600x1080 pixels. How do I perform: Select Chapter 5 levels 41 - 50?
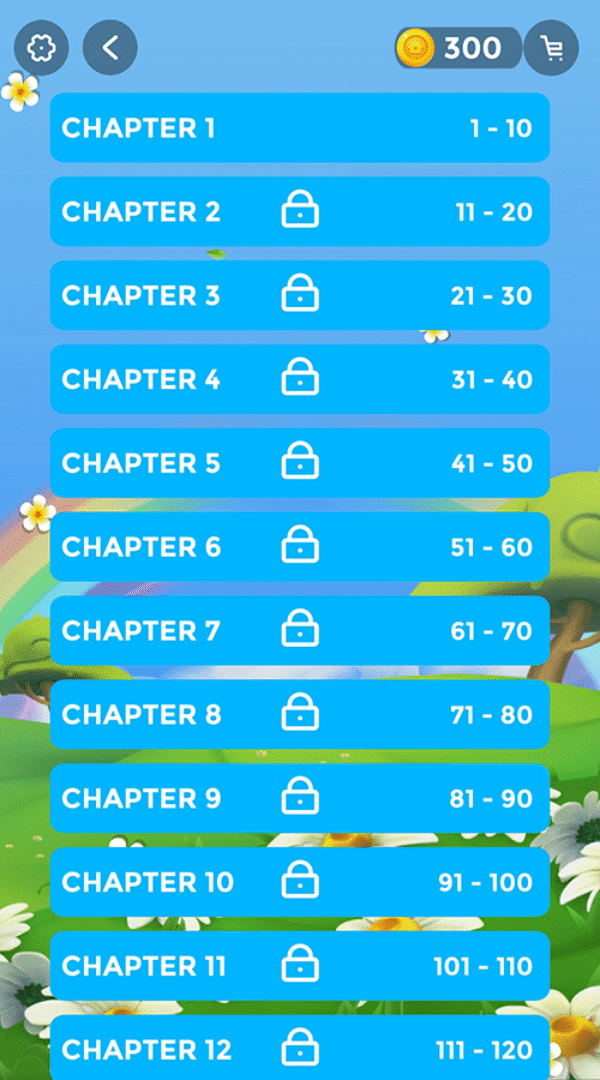pos(300,464)
